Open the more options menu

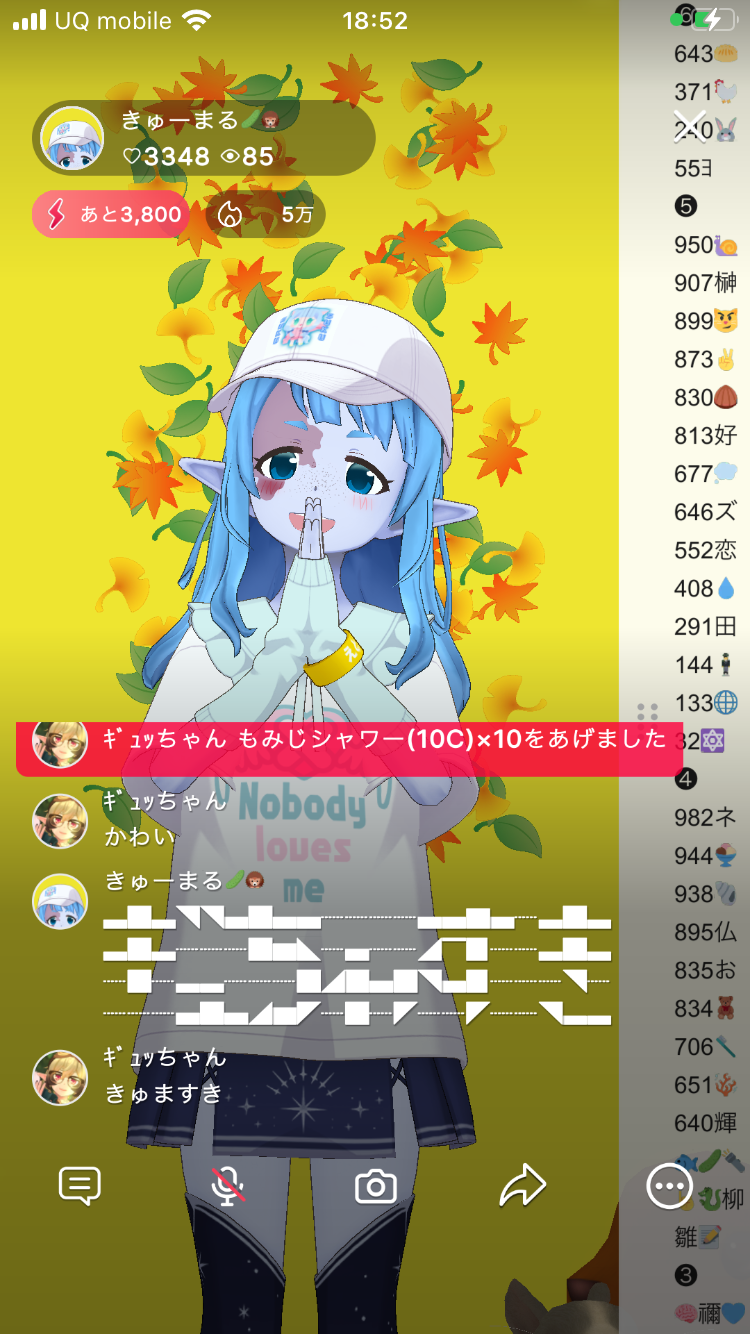pos(668,1186)
